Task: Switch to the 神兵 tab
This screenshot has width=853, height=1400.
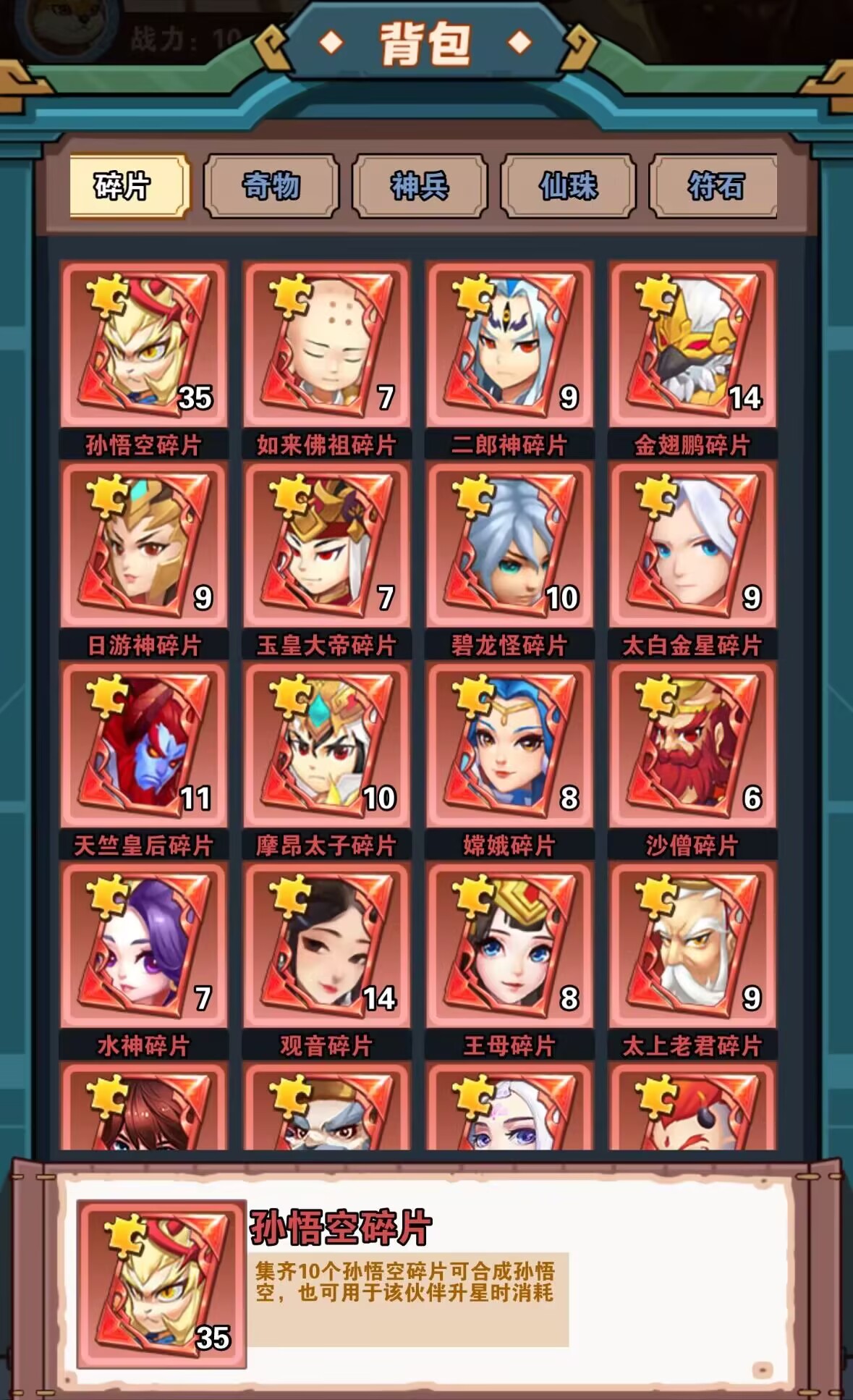Action: pos(420,186)
